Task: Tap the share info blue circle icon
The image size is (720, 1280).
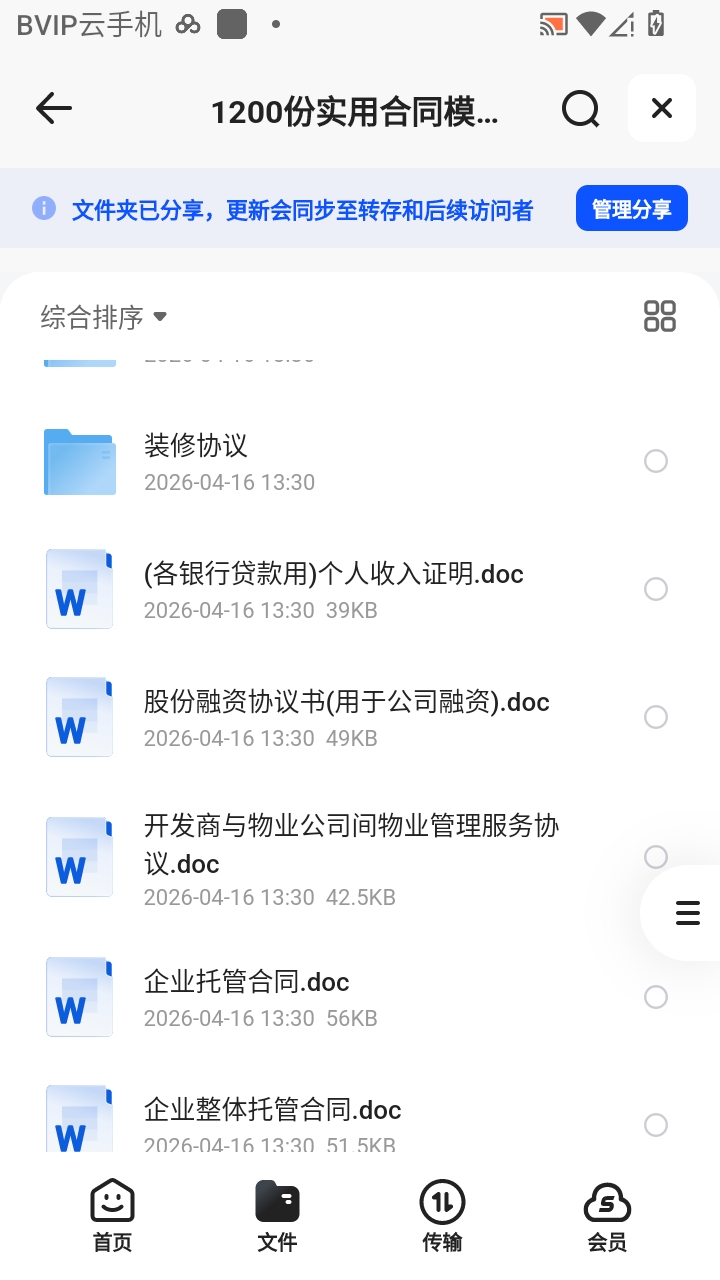Action: 44,207
